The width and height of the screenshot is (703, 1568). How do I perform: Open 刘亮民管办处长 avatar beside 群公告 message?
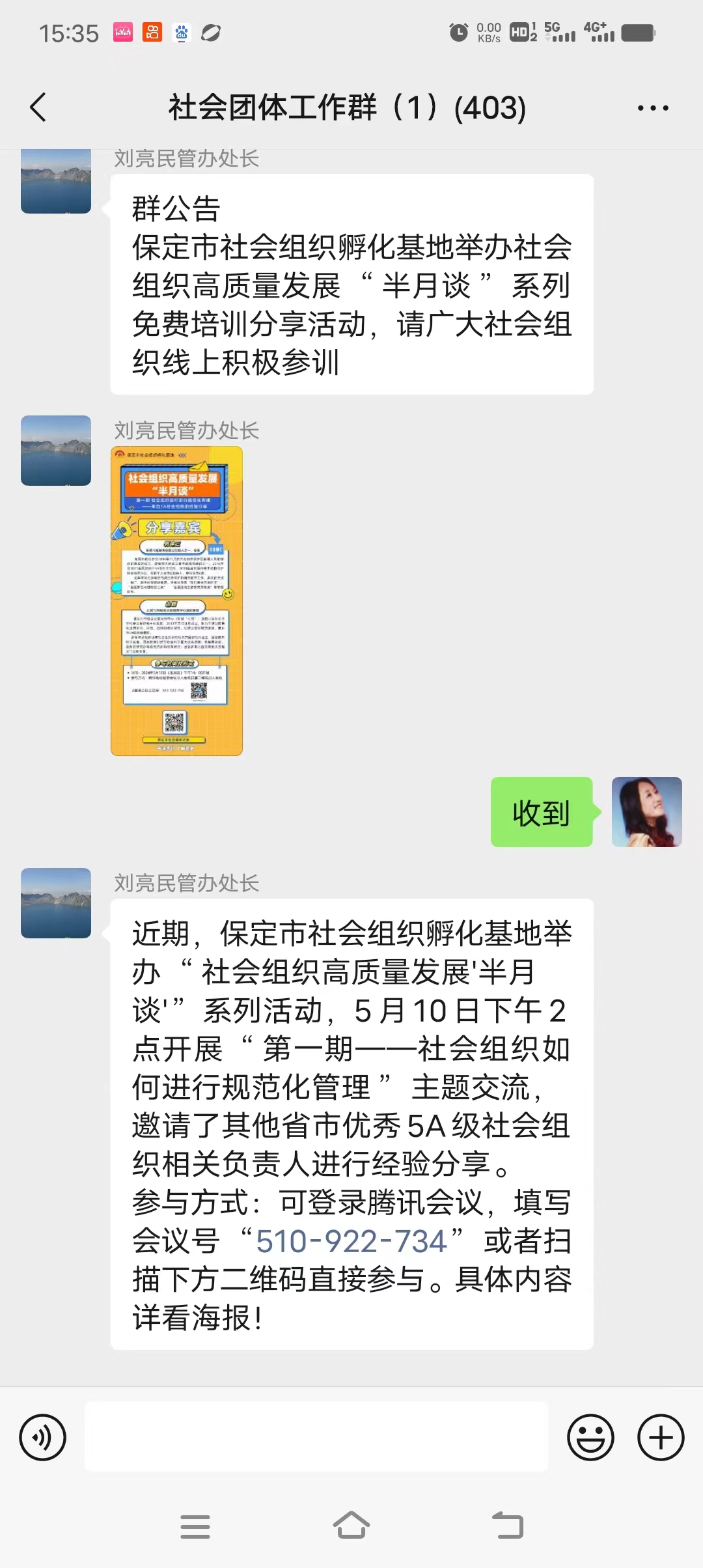click(56, 182)
